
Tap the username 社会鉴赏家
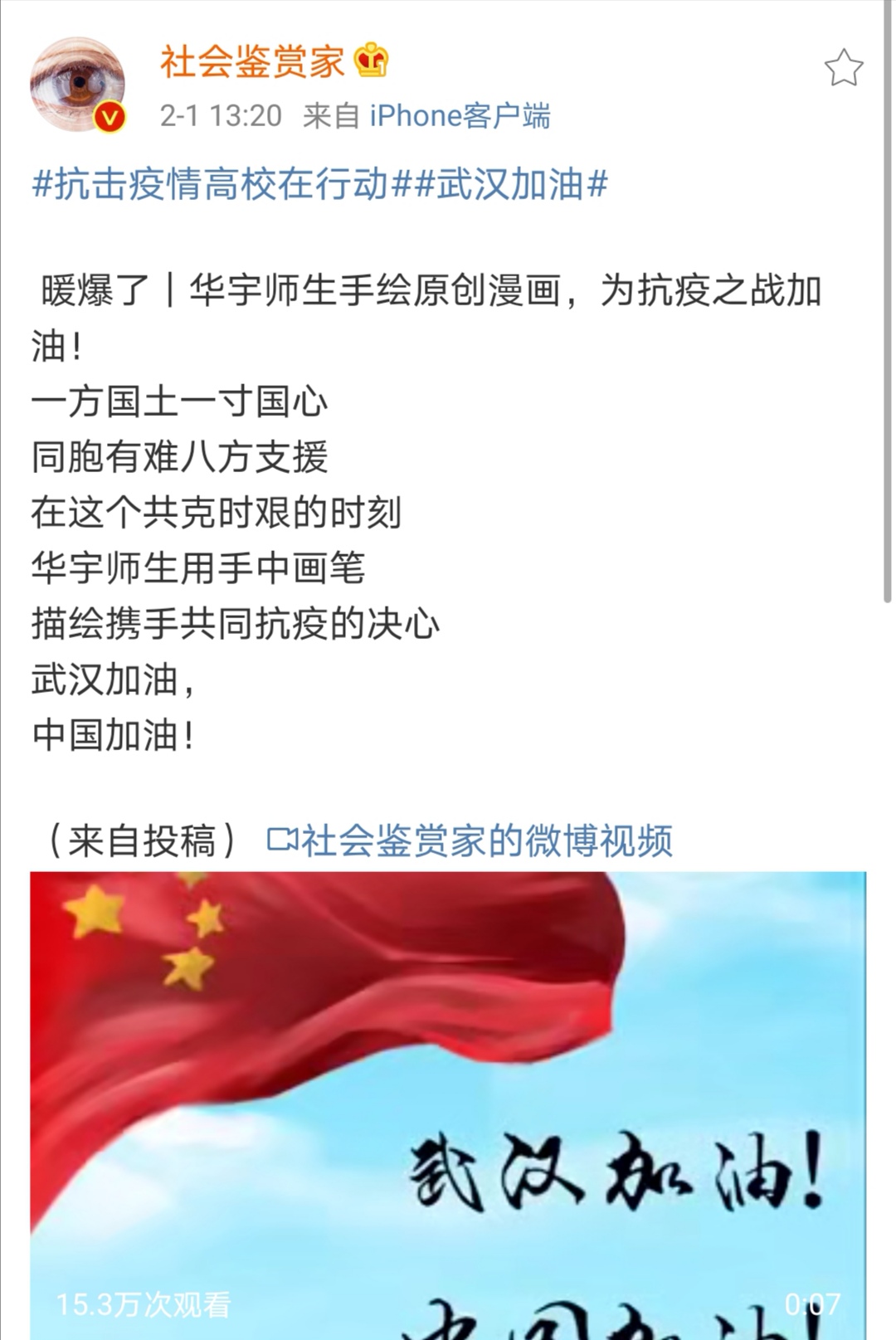252,62
